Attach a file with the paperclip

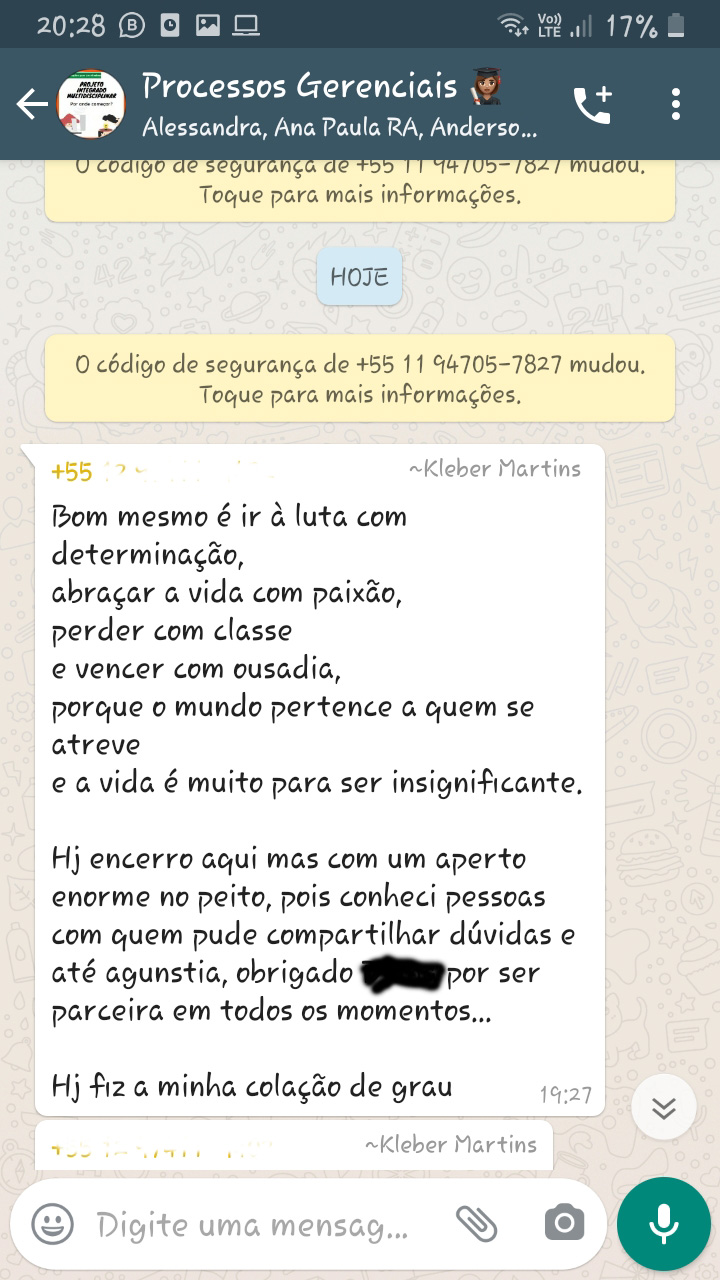coord(477,1222)
